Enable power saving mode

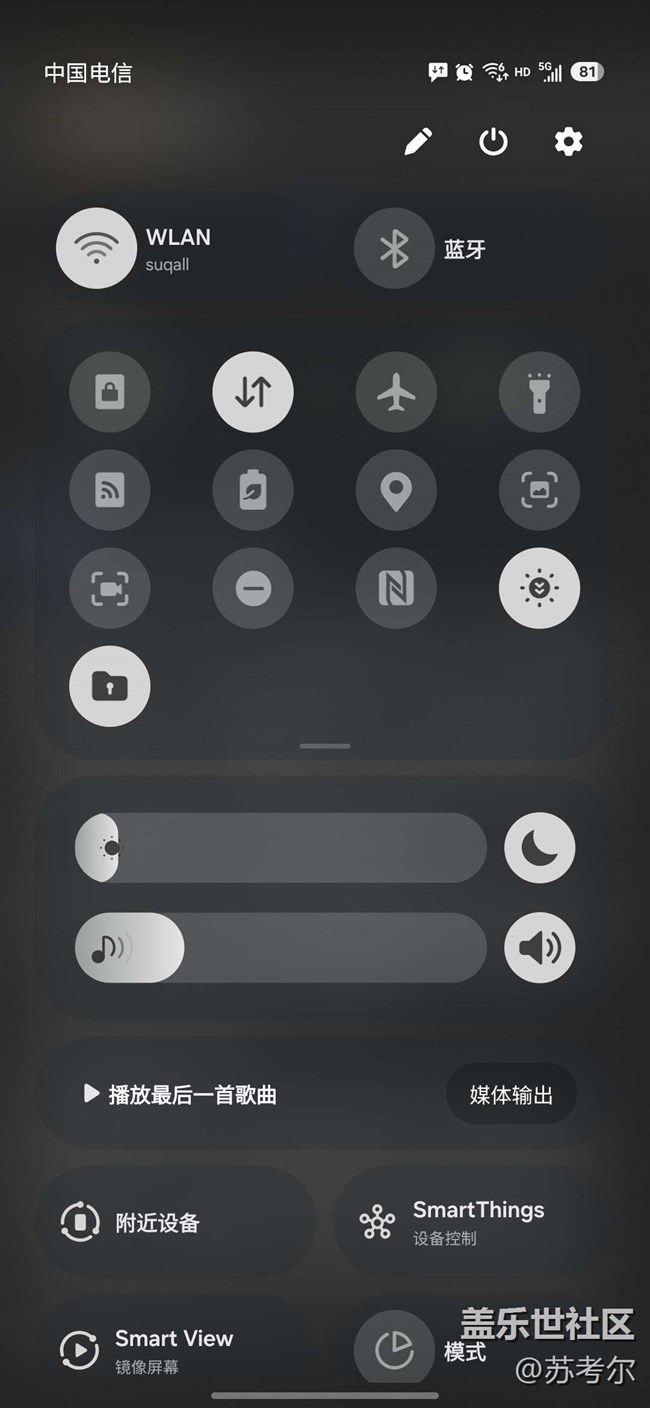coord(253,490)
